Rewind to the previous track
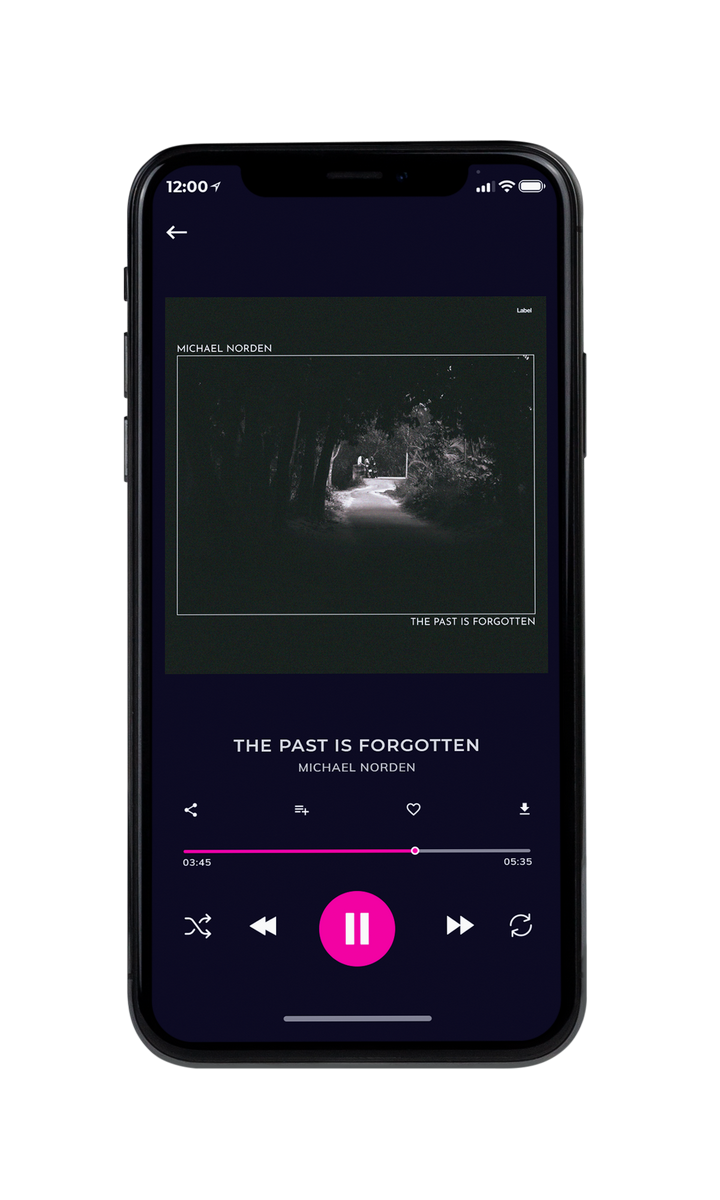Image resolution: width=720 pixels, height=1200 pixels. point(263,927)
